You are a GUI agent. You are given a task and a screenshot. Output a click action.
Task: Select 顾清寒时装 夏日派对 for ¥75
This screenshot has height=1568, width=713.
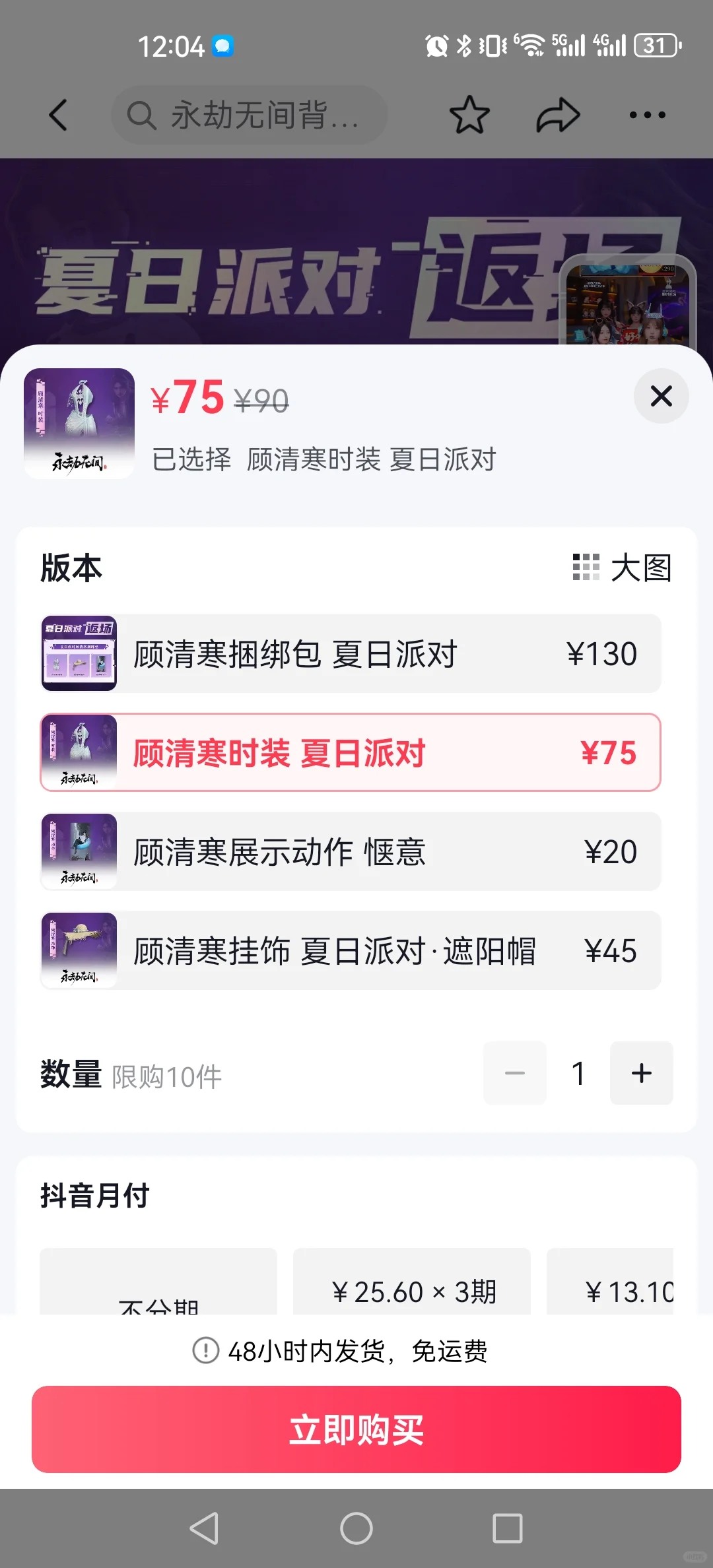click(x=351, y=752)
